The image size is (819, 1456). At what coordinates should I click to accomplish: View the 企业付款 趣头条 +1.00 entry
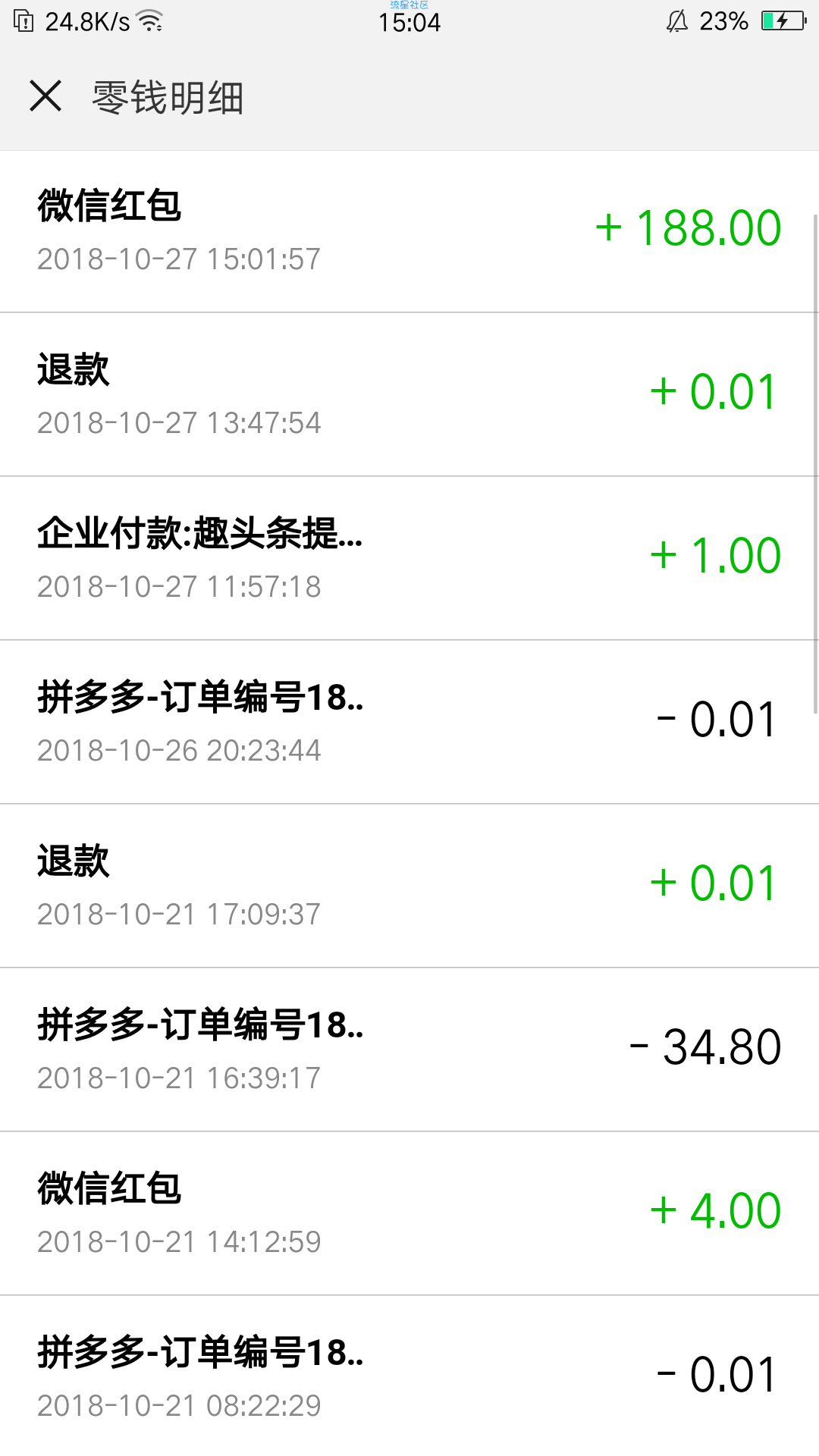click(409, 558)
